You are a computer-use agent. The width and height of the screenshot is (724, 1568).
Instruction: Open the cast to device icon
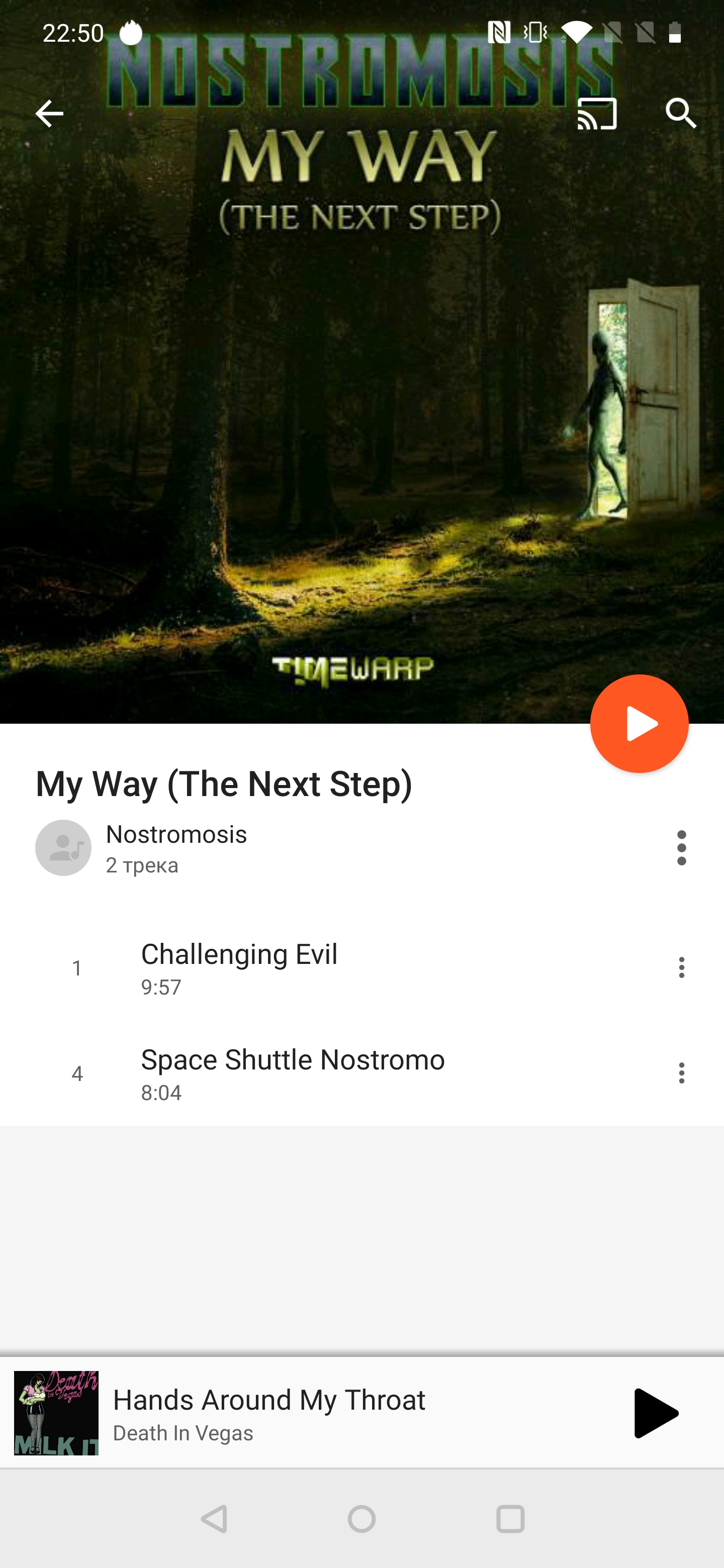pos(597,114)
